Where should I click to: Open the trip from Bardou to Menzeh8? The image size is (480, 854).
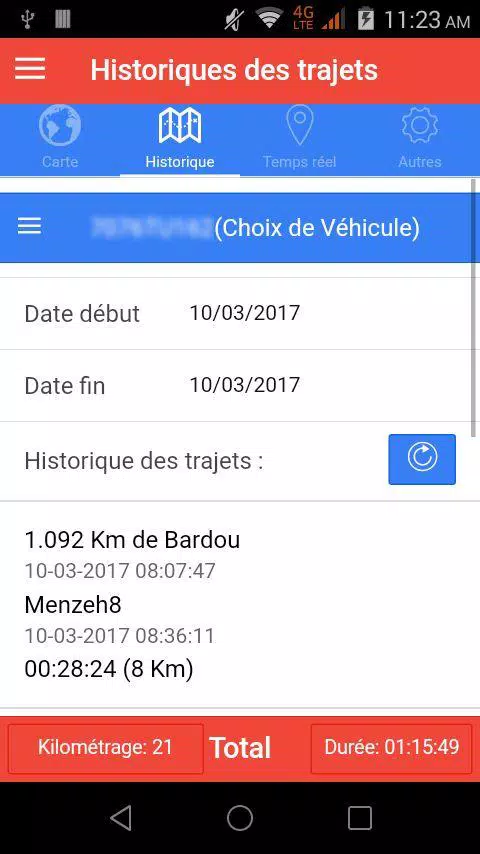(236, 604)
